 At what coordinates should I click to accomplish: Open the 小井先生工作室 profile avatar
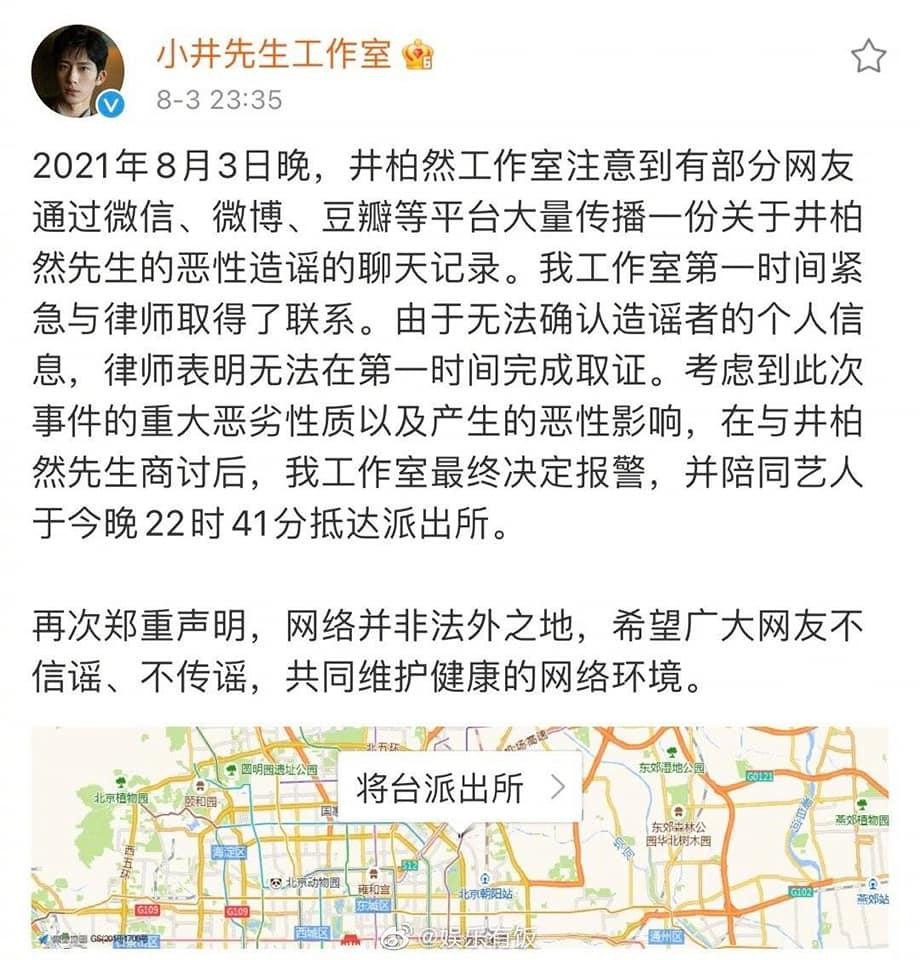(x=78, y=71)
